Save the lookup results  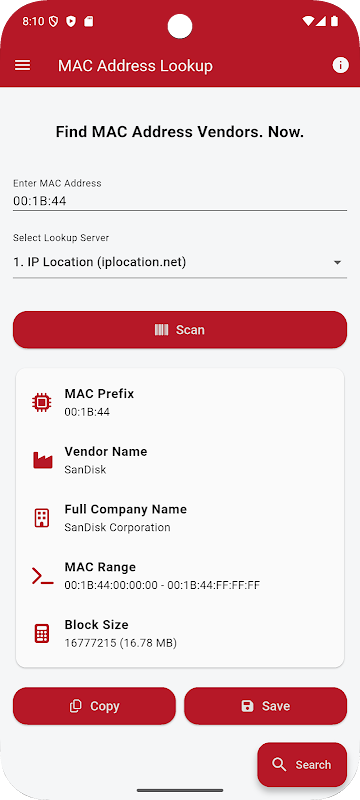pyautogui.click(x=266, y=706)
